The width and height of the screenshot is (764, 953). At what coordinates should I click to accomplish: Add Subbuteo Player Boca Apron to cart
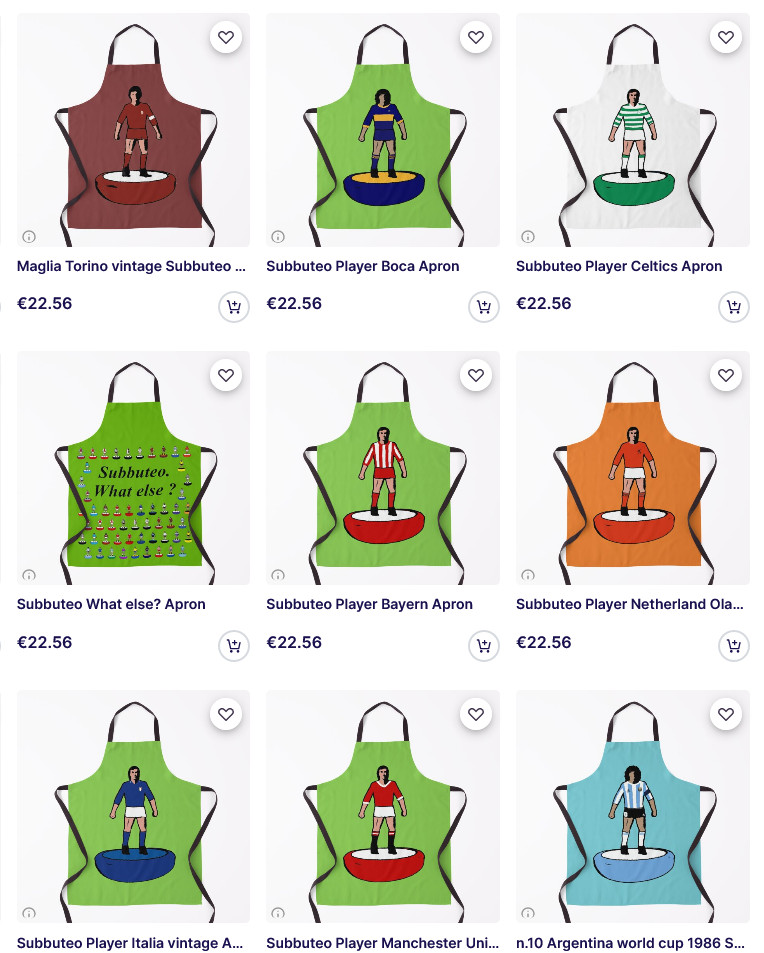[x=484, y=307]
